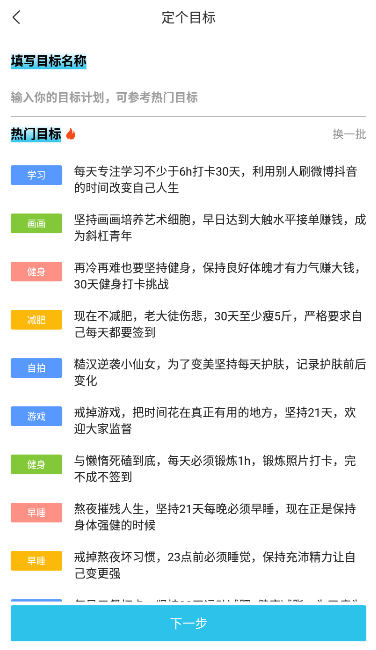Select the 早睡 sleep before 23点 goal

coord(188,565)
